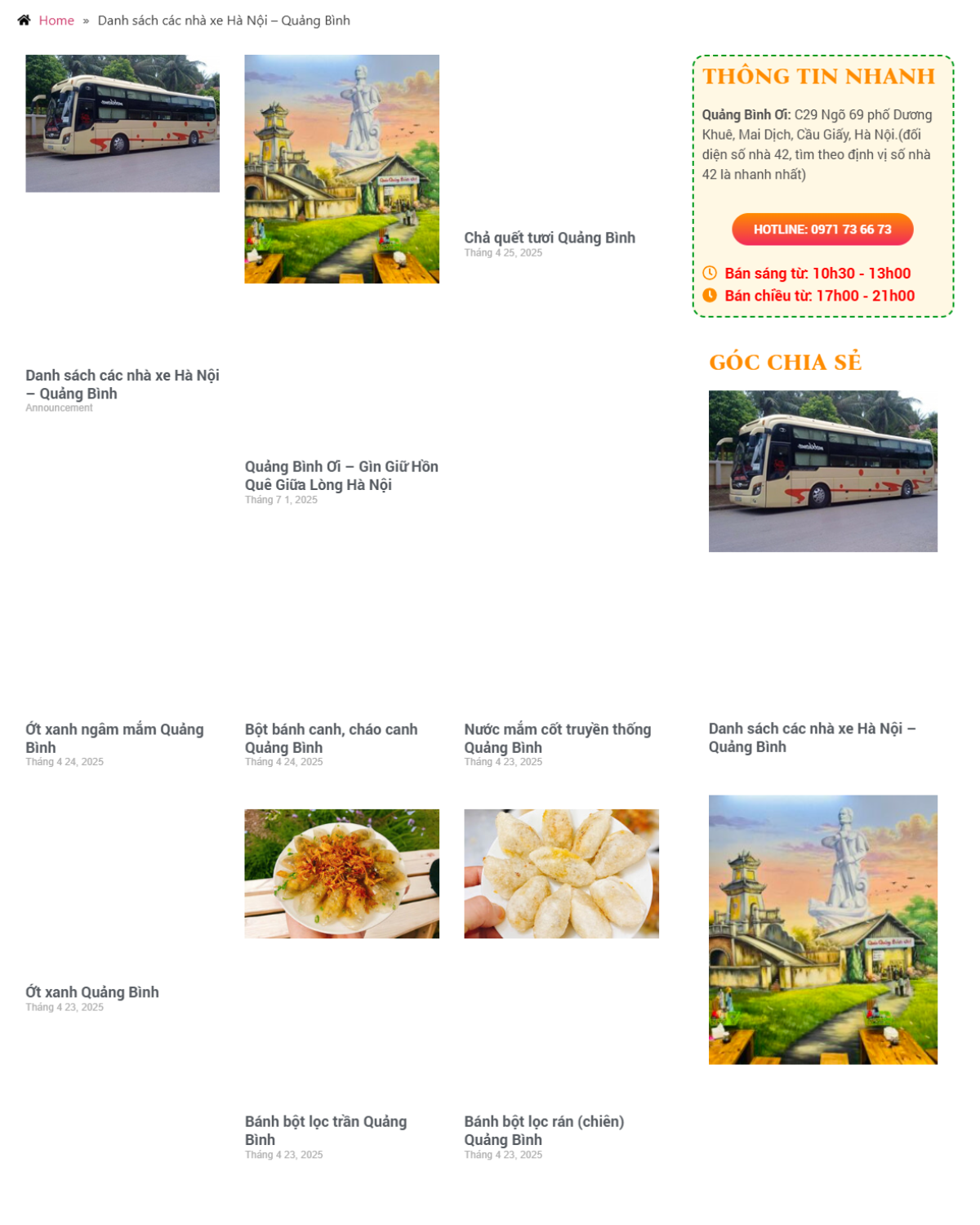Open the Chả quết tươi Quảng Bình article

[549, 238]
